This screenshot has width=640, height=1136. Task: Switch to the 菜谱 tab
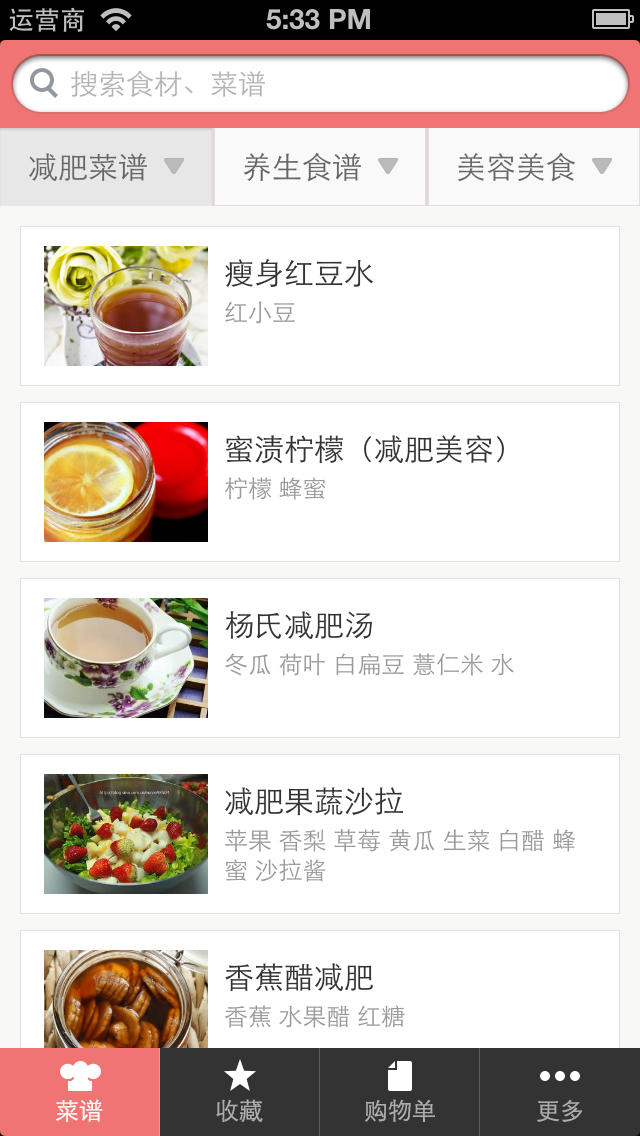80,1092
